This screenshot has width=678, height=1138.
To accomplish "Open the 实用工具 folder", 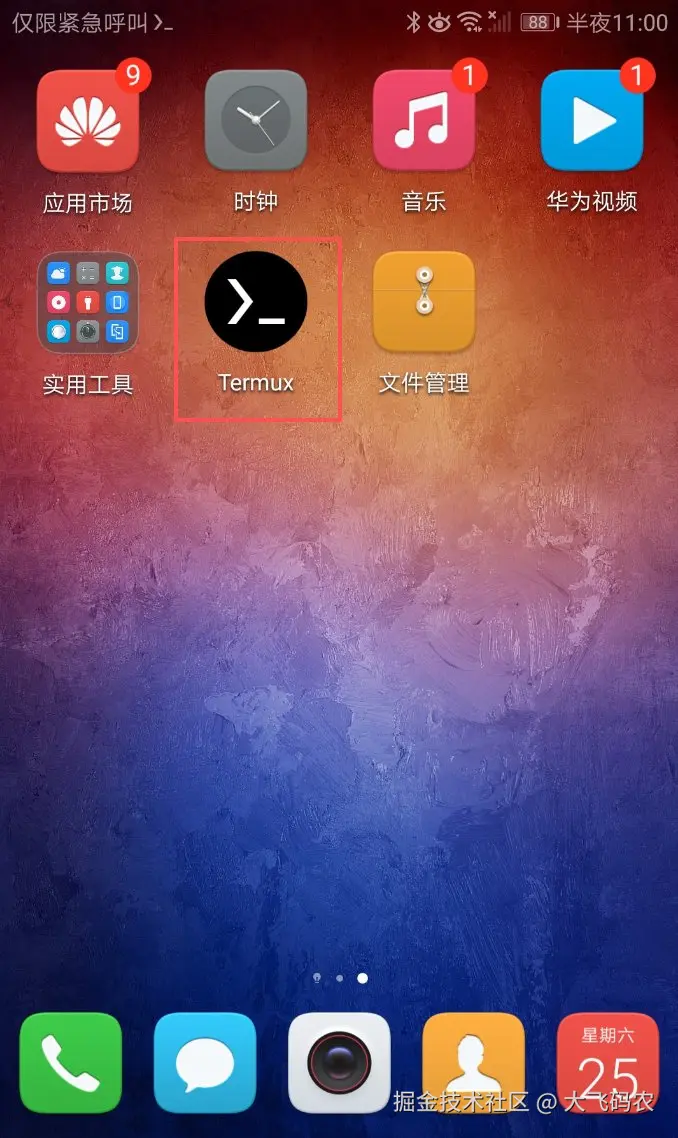I will [x=88, y=302].
